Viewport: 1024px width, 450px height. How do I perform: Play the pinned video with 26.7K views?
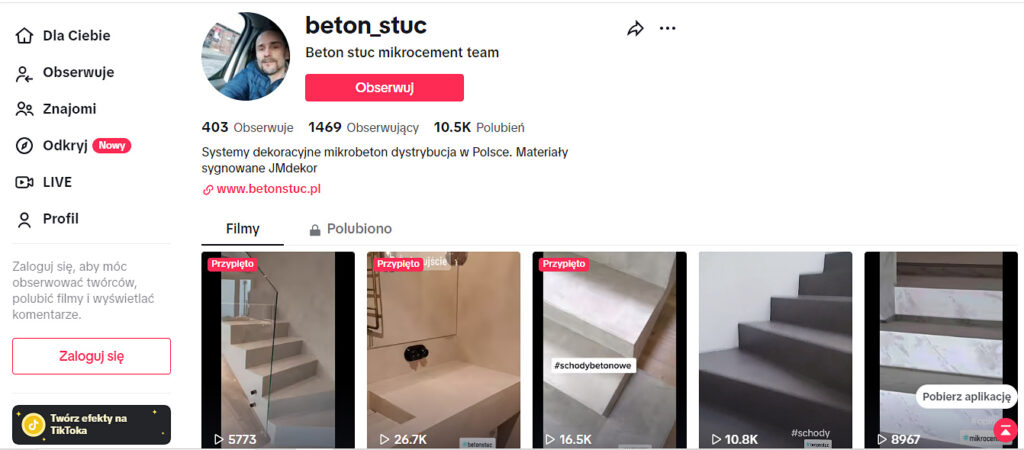[x=443, y=348]
